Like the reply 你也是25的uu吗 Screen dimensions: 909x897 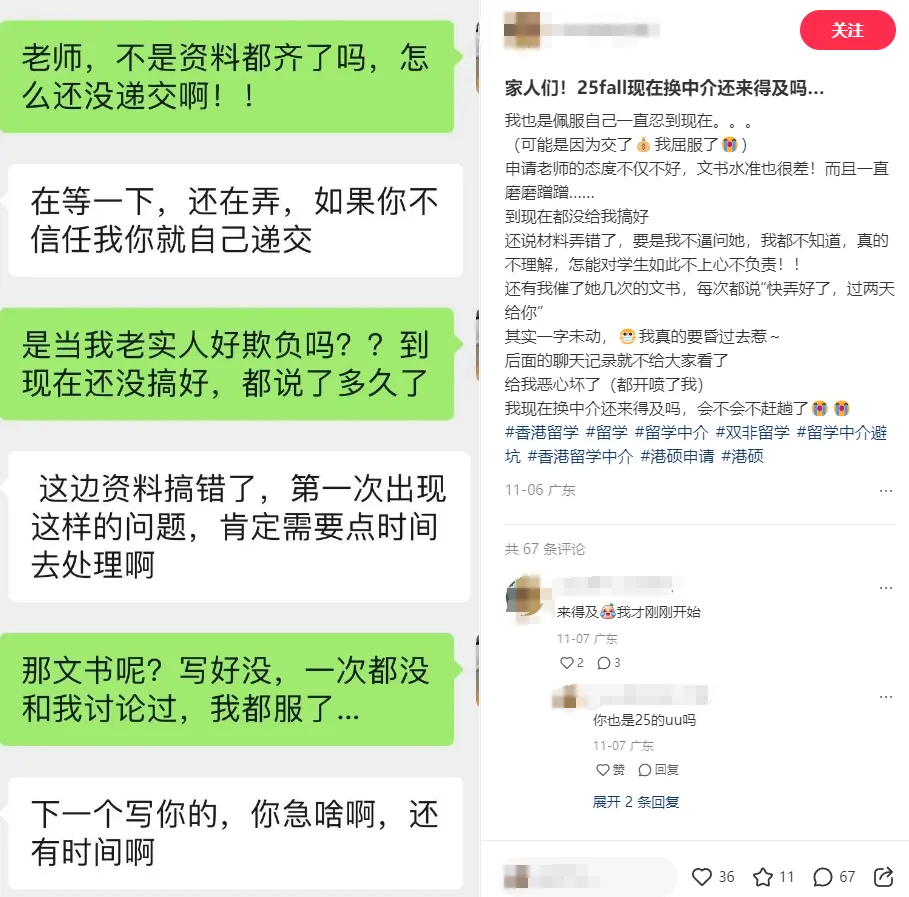(610, 770)
